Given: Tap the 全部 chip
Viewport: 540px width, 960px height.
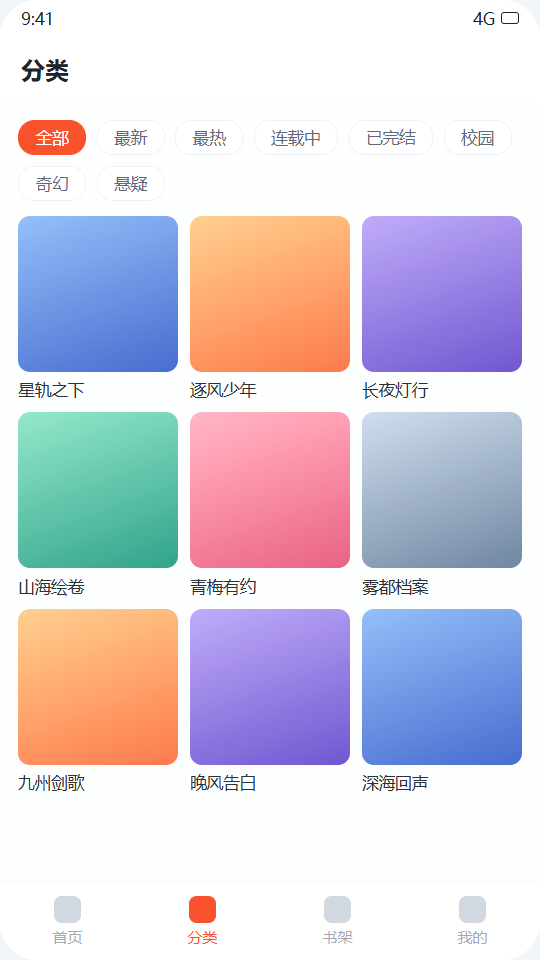Looking at the screenshot, I should coord(52,138).
